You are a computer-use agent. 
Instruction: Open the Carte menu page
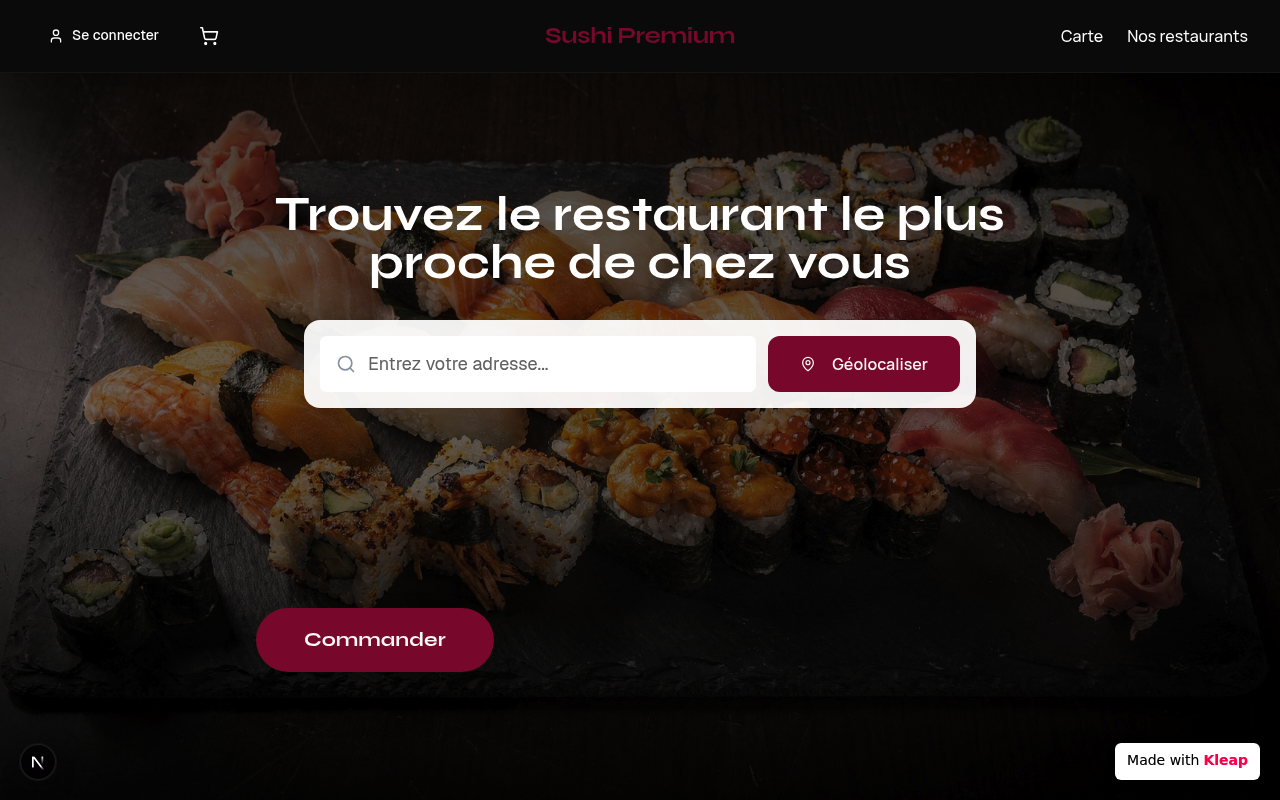pos(1081,36)
